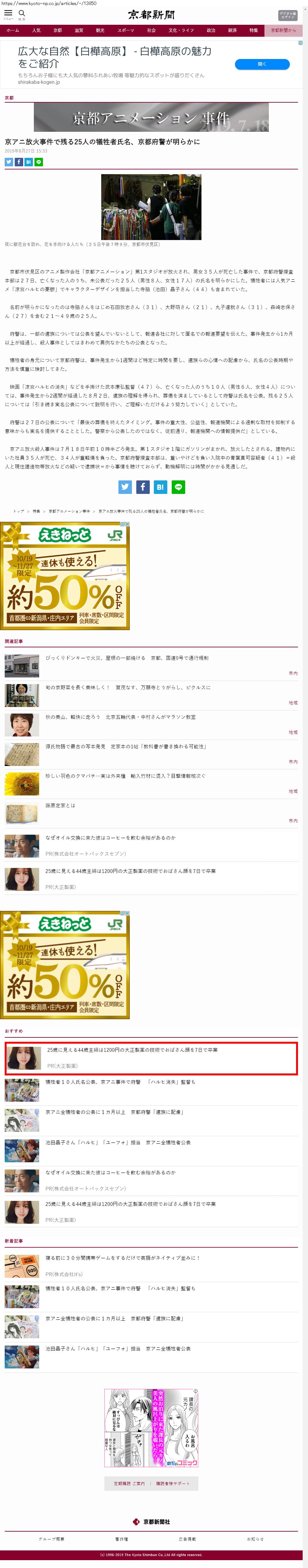Open the びっくりドンキーで火災 related article

[127, 658]
